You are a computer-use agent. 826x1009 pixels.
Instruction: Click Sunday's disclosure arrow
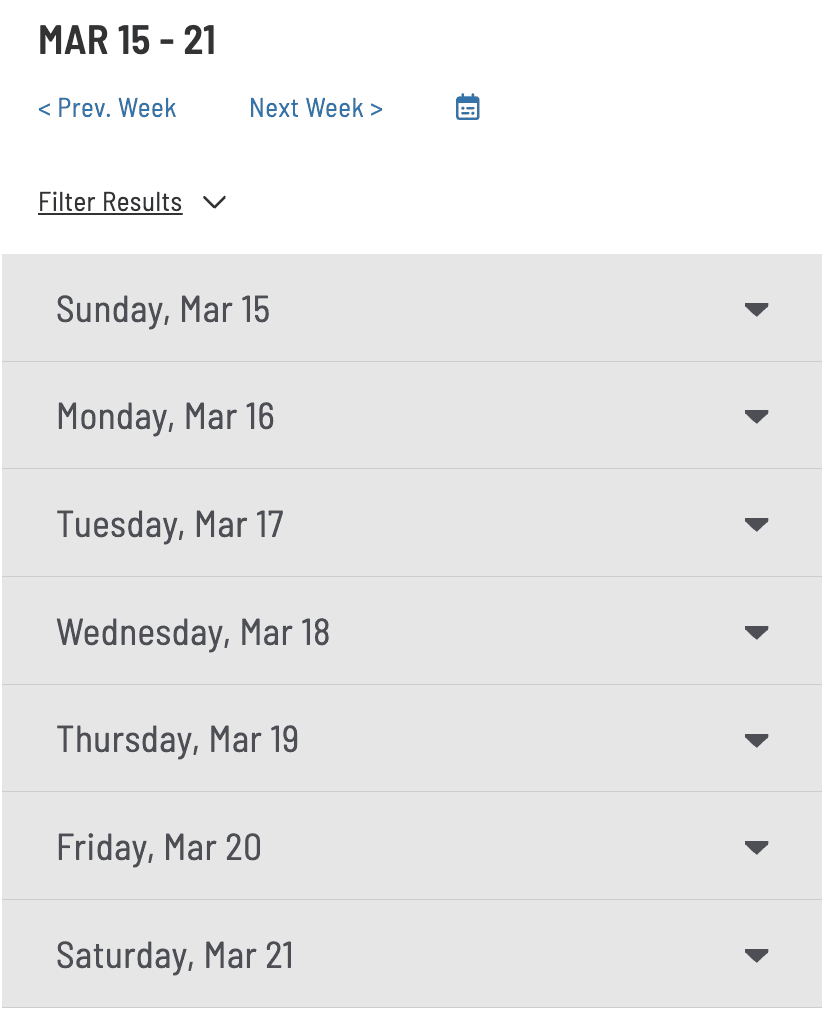(757, 310)
